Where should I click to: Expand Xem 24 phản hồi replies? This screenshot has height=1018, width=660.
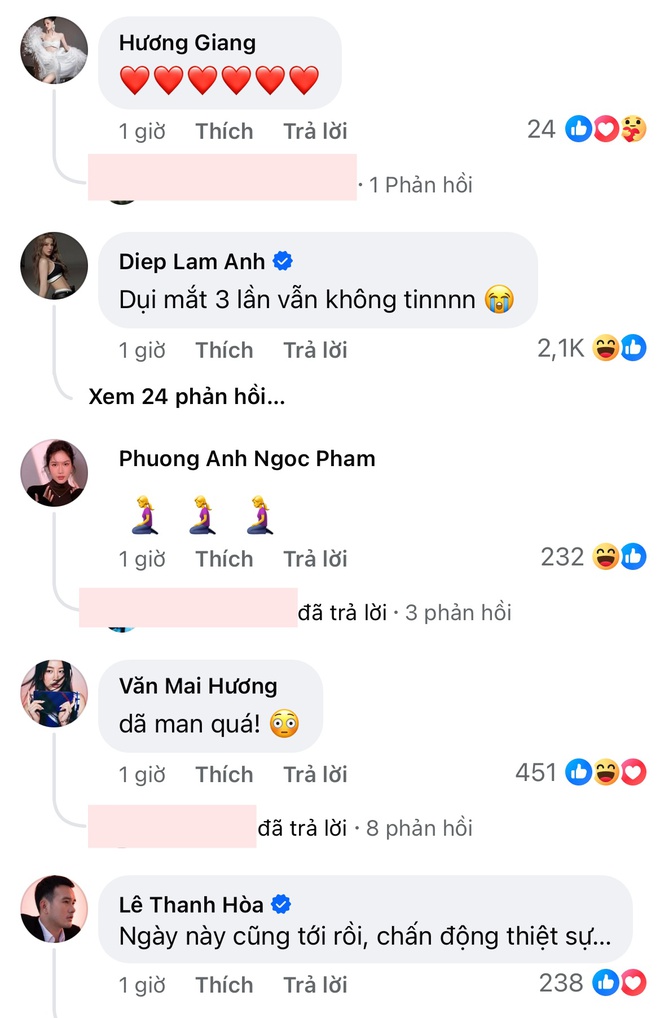(186, 396)
